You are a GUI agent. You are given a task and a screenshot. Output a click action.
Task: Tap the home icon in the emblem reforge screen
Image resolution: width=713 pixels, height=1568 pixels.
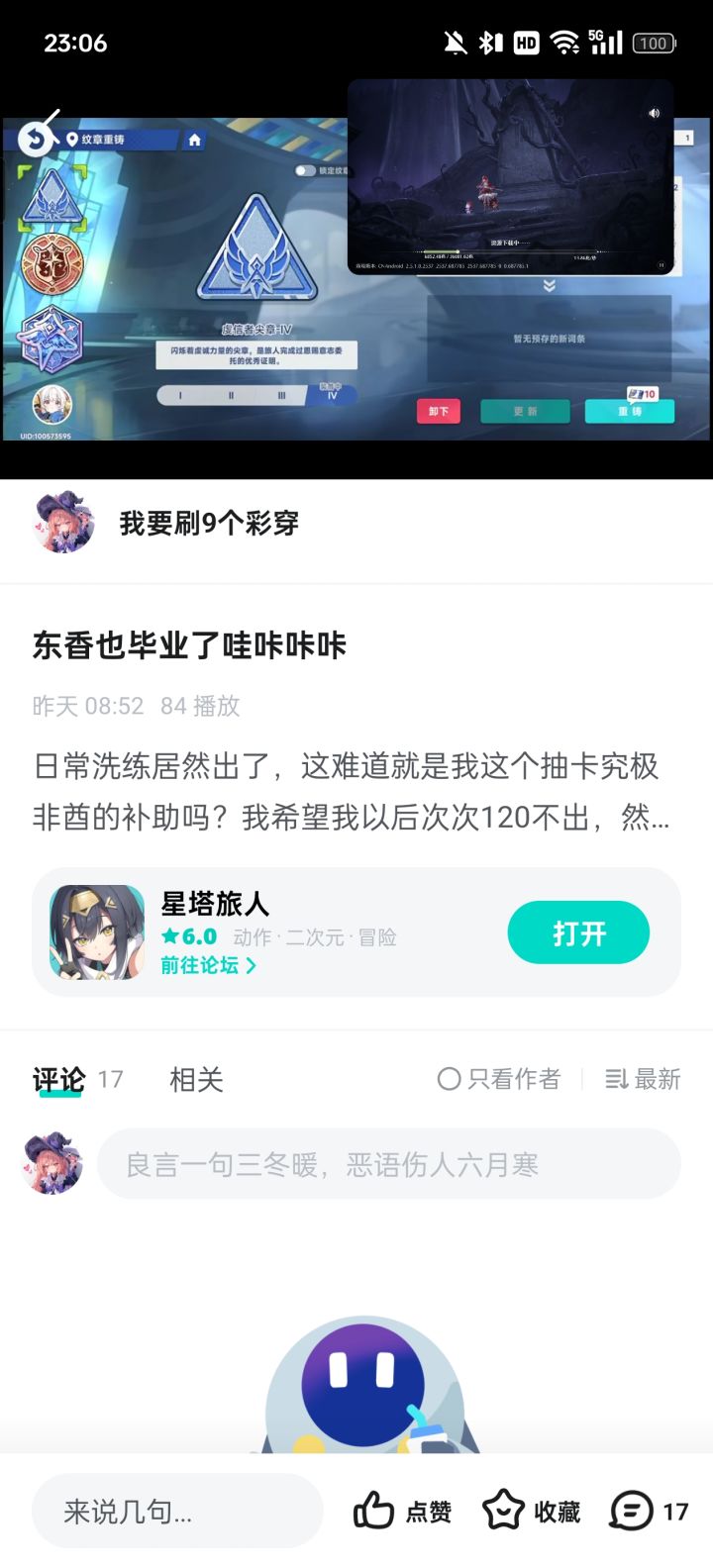(x=194, y=140)
